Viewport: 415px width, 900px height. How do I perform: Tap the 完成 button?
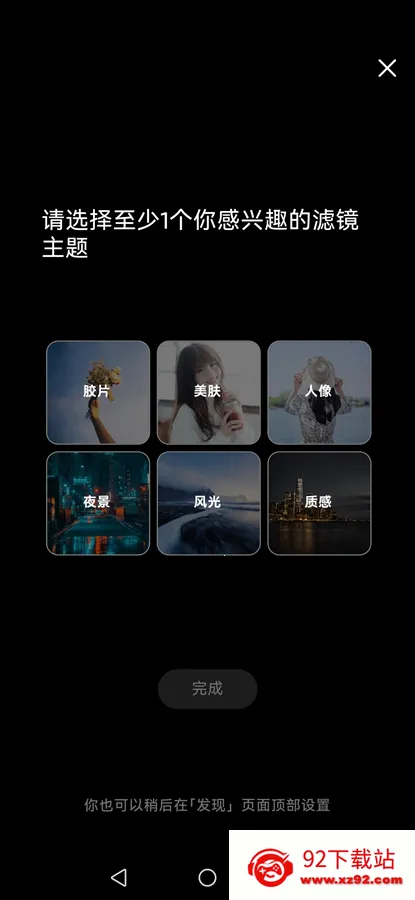click(207, 689)
